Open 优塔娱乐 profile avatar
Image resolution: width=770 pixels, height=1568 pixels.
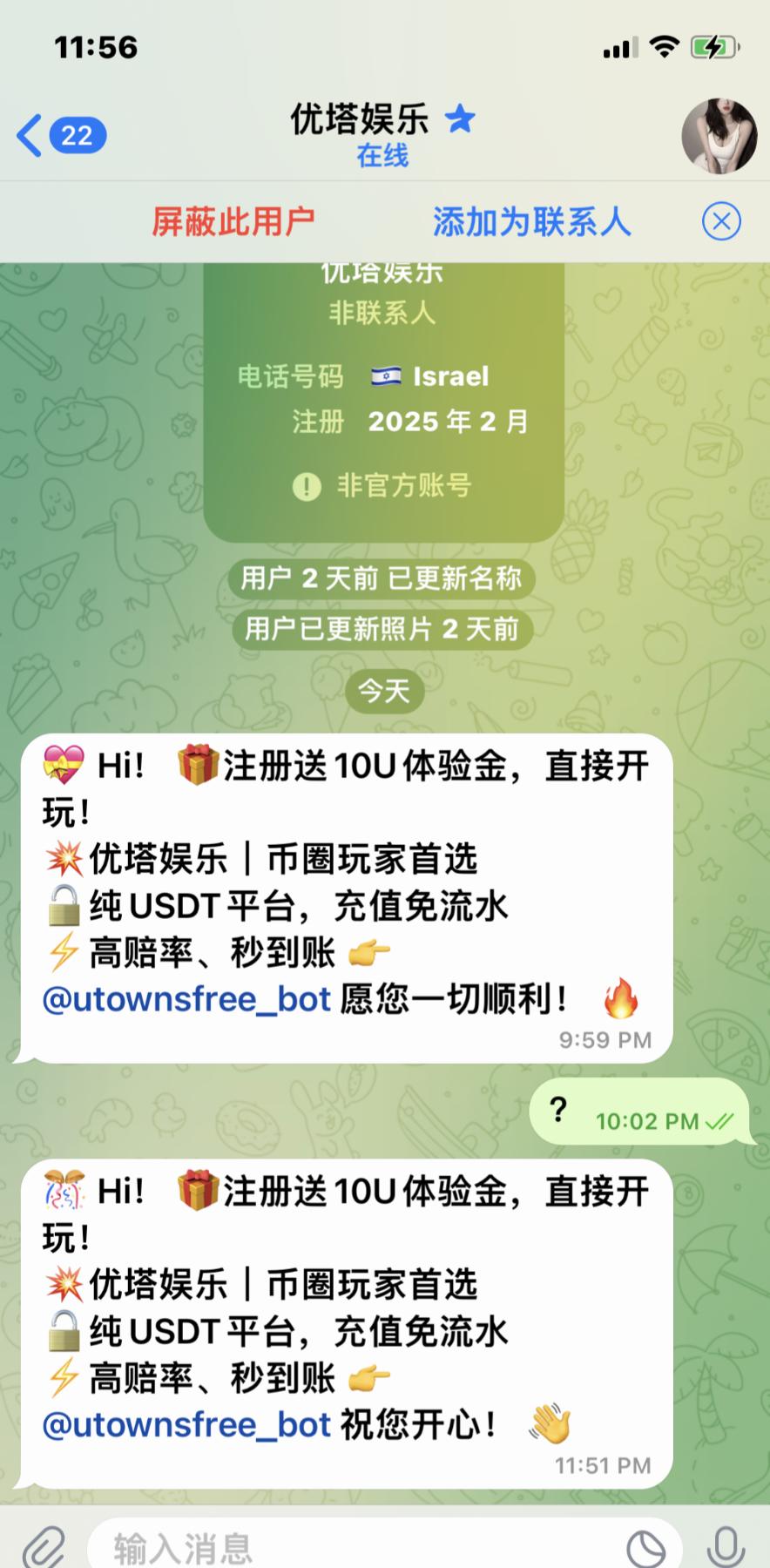coord(719,136)
